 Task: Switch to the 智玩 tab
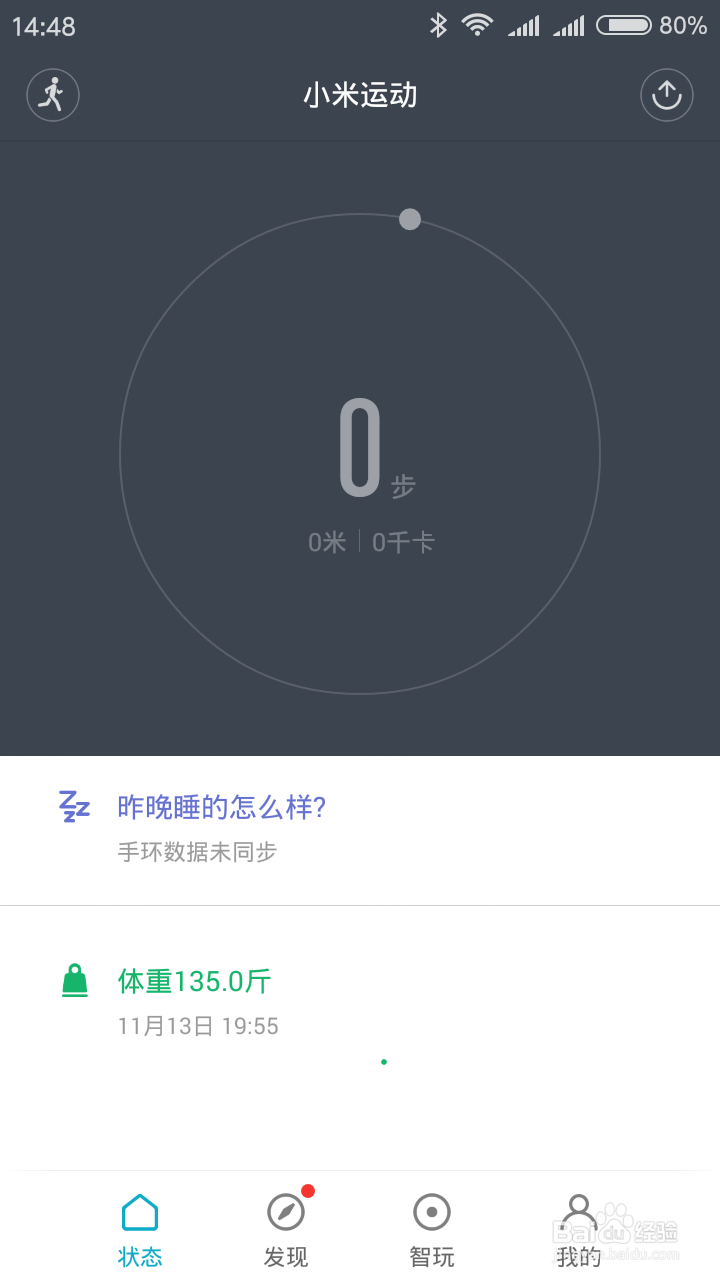click(x=432, y=1230)
